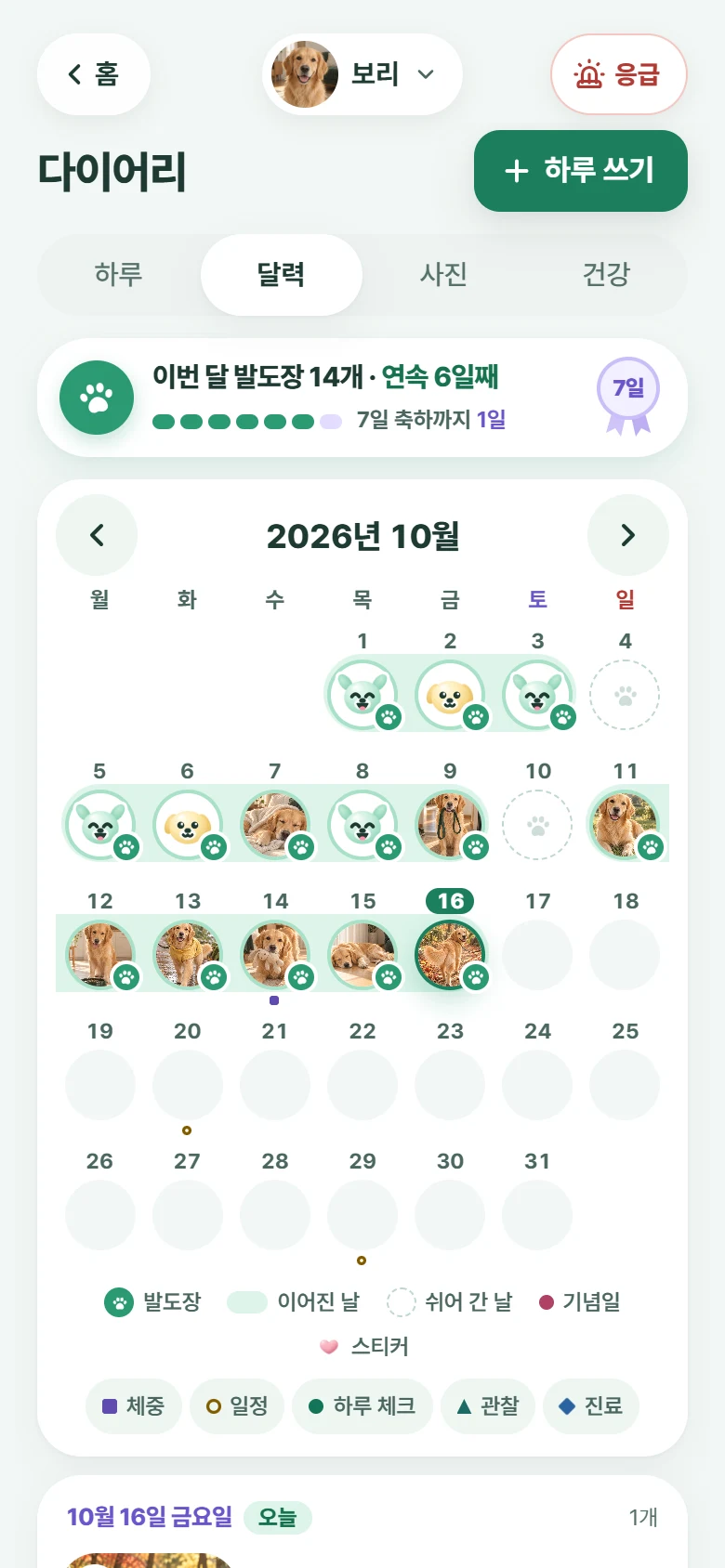
Task: Go to the next month
Action: [x=628, y=535]
